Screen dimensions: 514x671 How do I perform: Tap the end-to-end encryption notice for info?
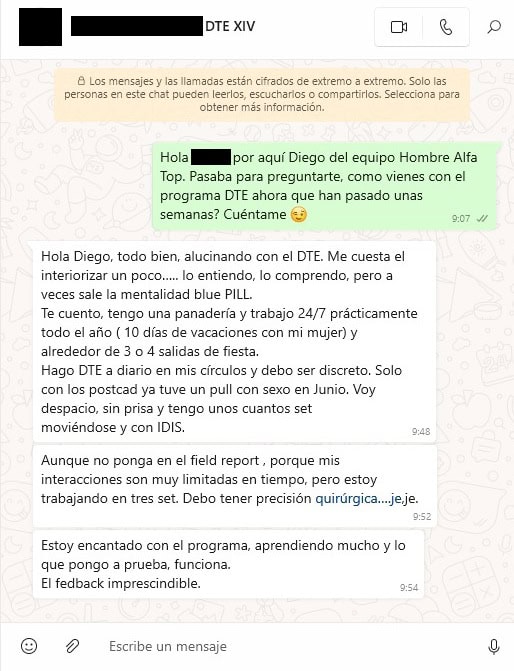[x=262, y=94]
